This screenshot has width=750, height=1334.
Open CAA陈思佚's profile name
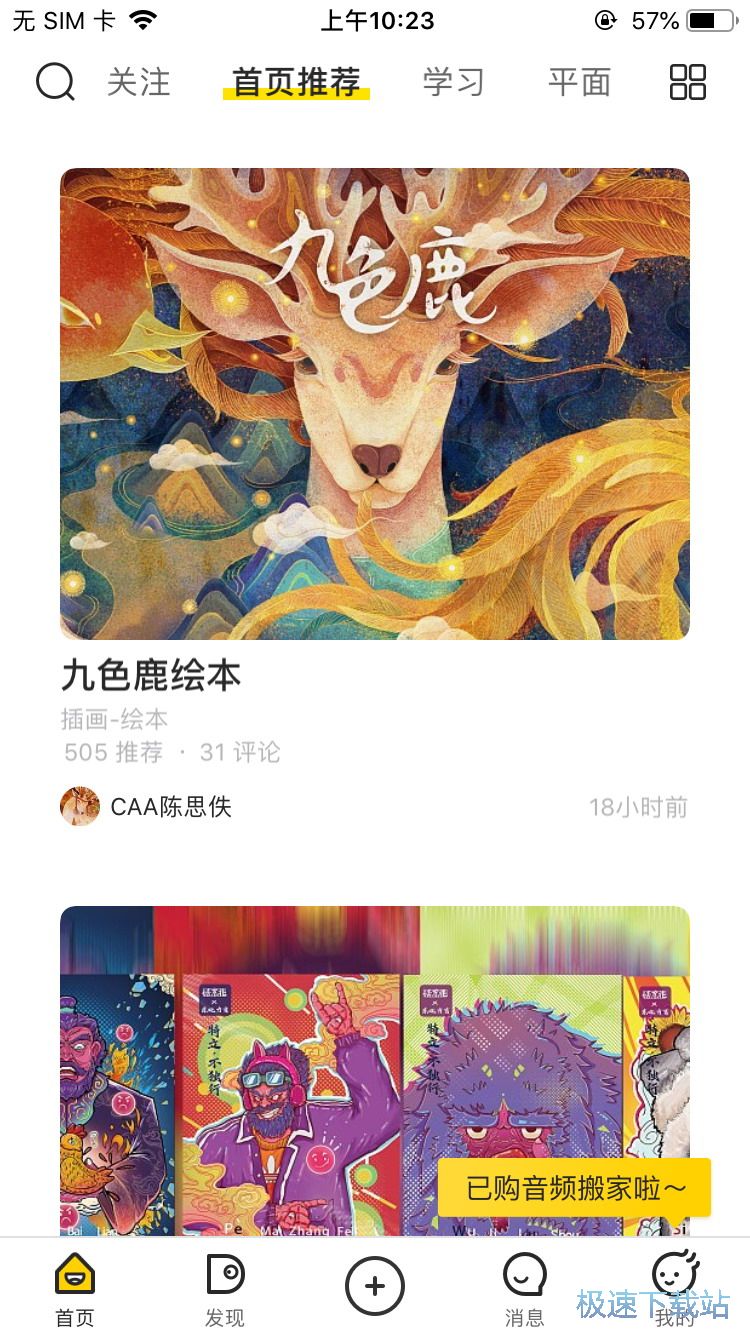coord(175,807)
